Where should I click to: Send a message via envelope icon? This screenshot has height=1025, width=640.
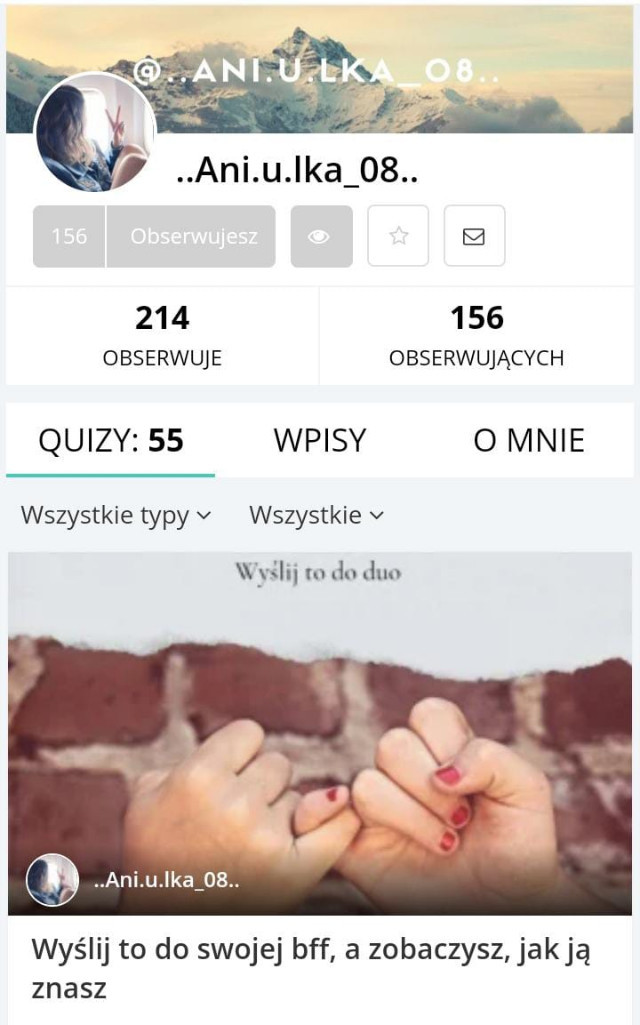[474, 237]
